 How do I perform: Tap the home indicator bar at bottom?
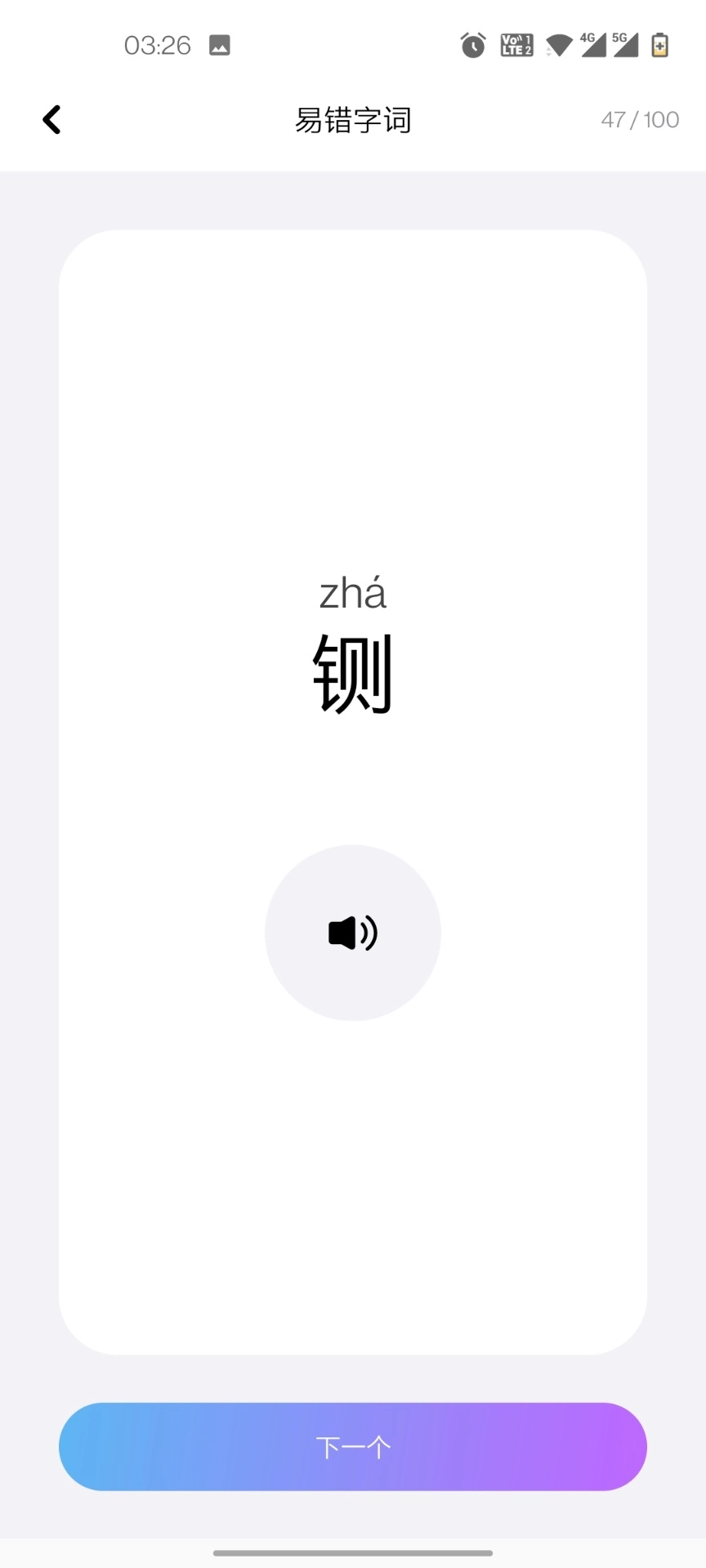tap(352, 1550)
